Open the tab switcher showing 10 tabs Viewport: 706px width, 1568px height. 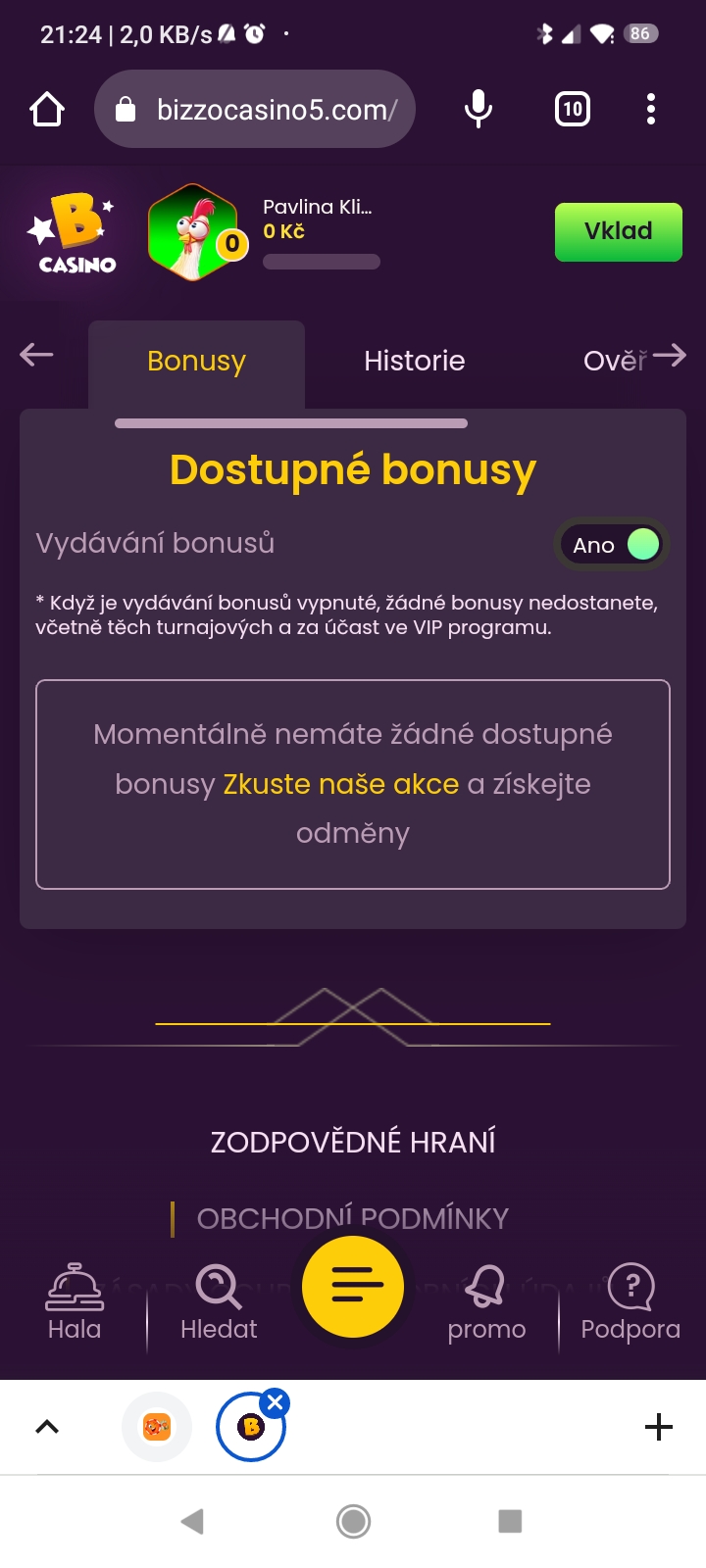573,109
